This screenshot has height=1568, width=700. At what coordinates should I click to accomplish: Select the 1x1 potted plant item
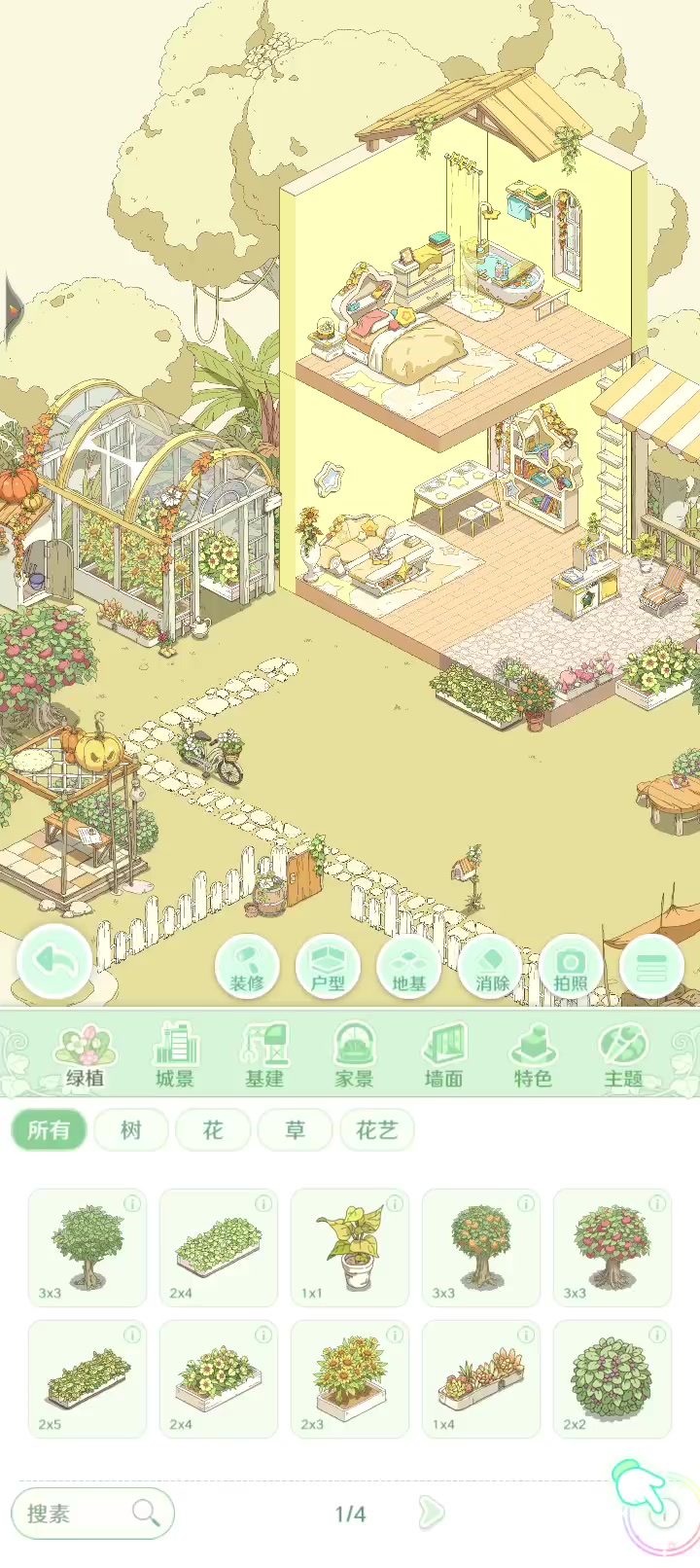click(350, 1247)
